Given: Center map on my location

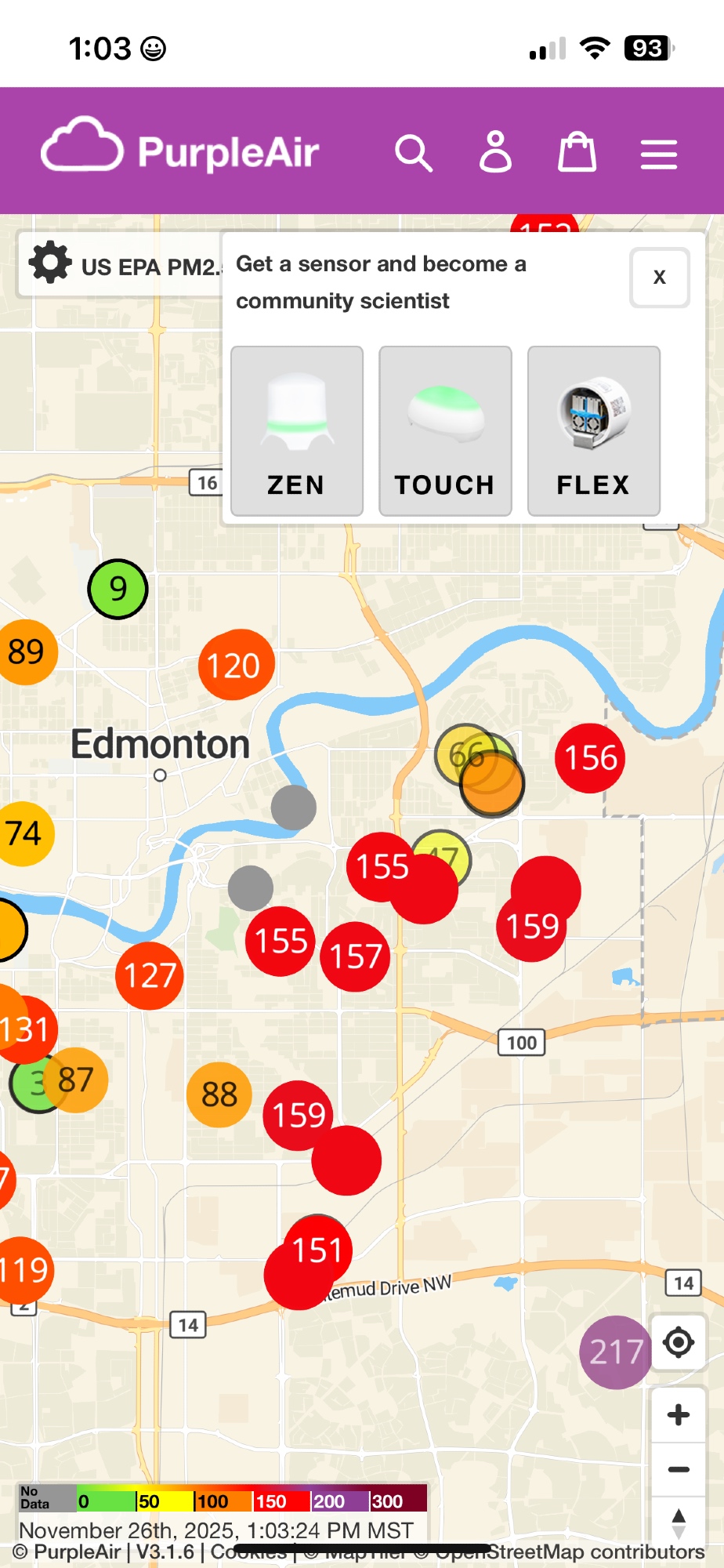Looking at the screenshot, I should (679, 1343).
